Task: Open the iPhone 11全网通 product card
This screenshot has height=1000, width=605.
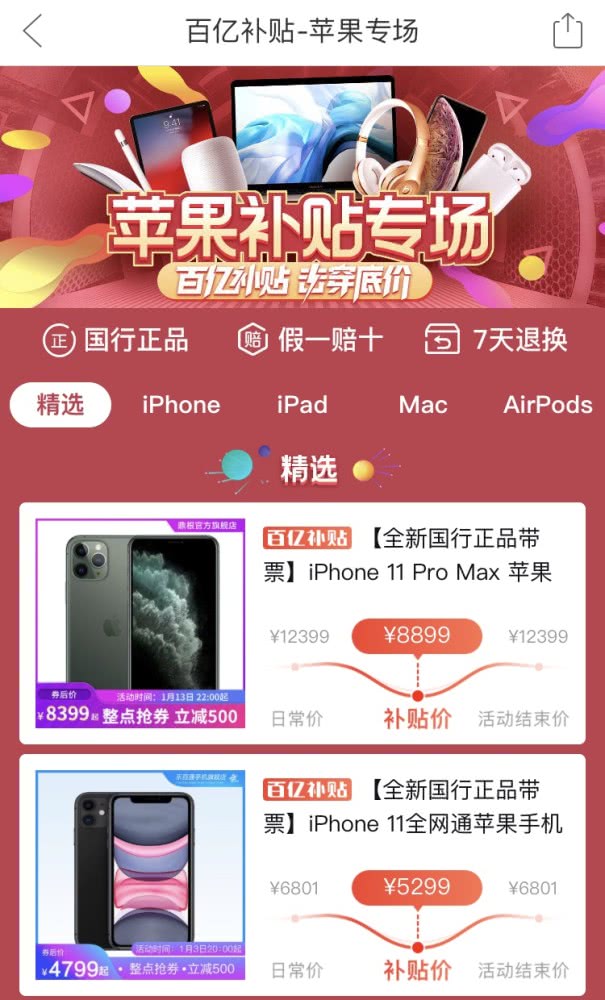Action: coord(302,875)
